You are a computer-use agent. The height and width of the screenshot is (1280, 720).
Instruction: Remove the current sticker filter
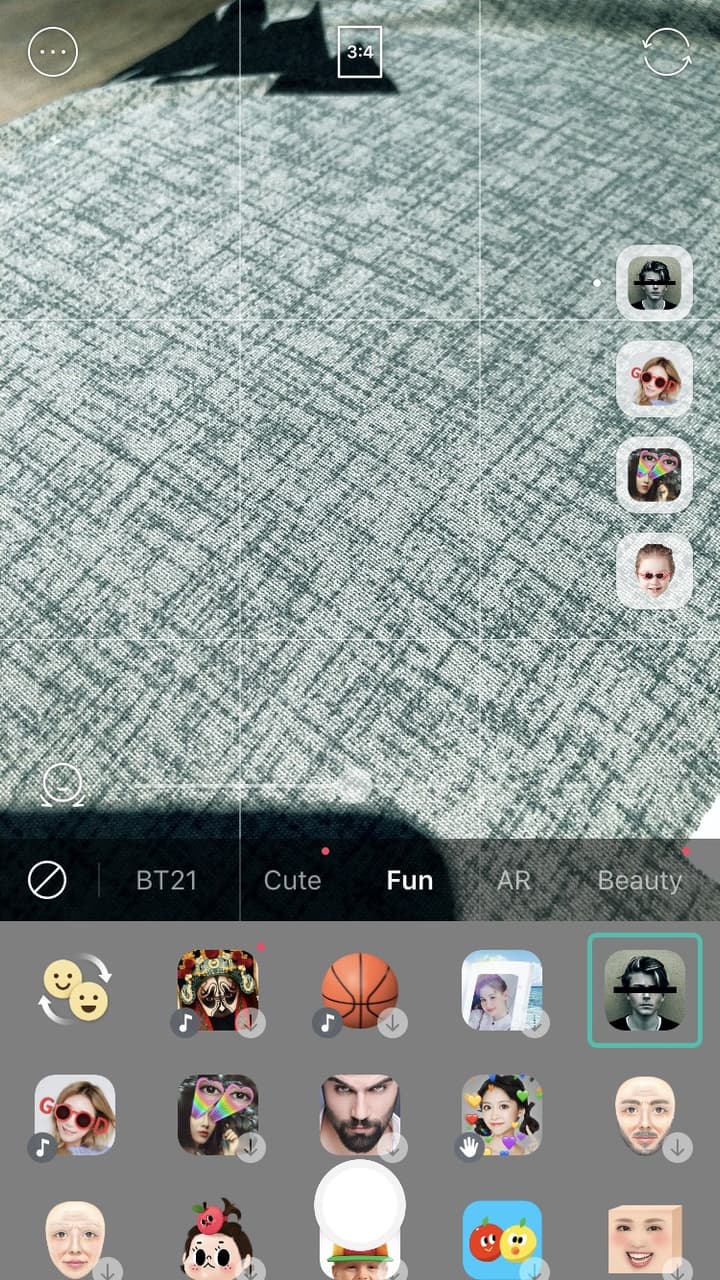pyautogui.click(x=47, y=880)
